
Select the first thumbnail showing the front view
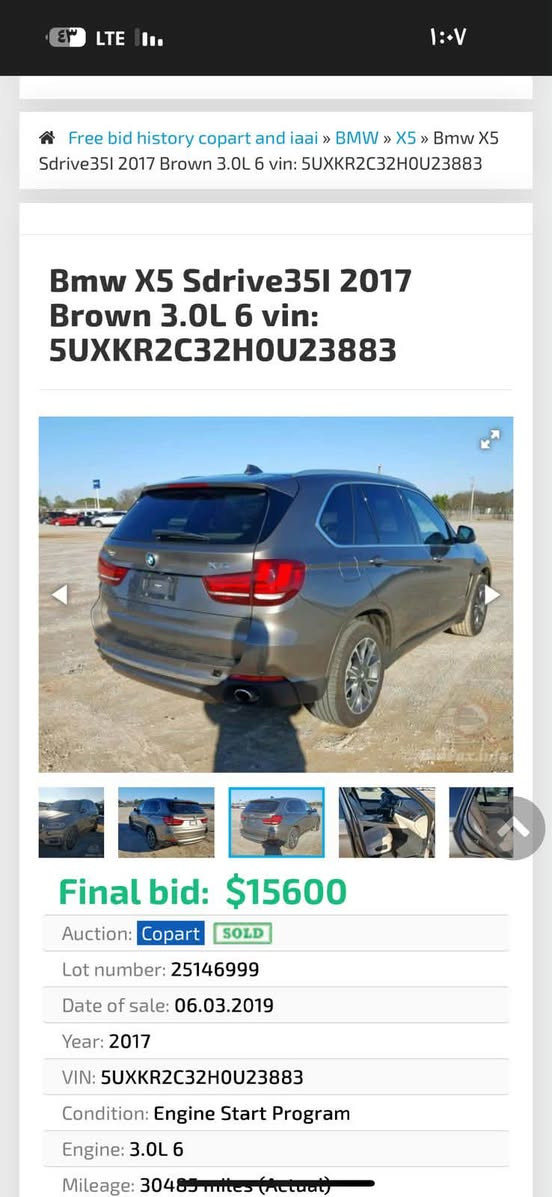(71, 822)
